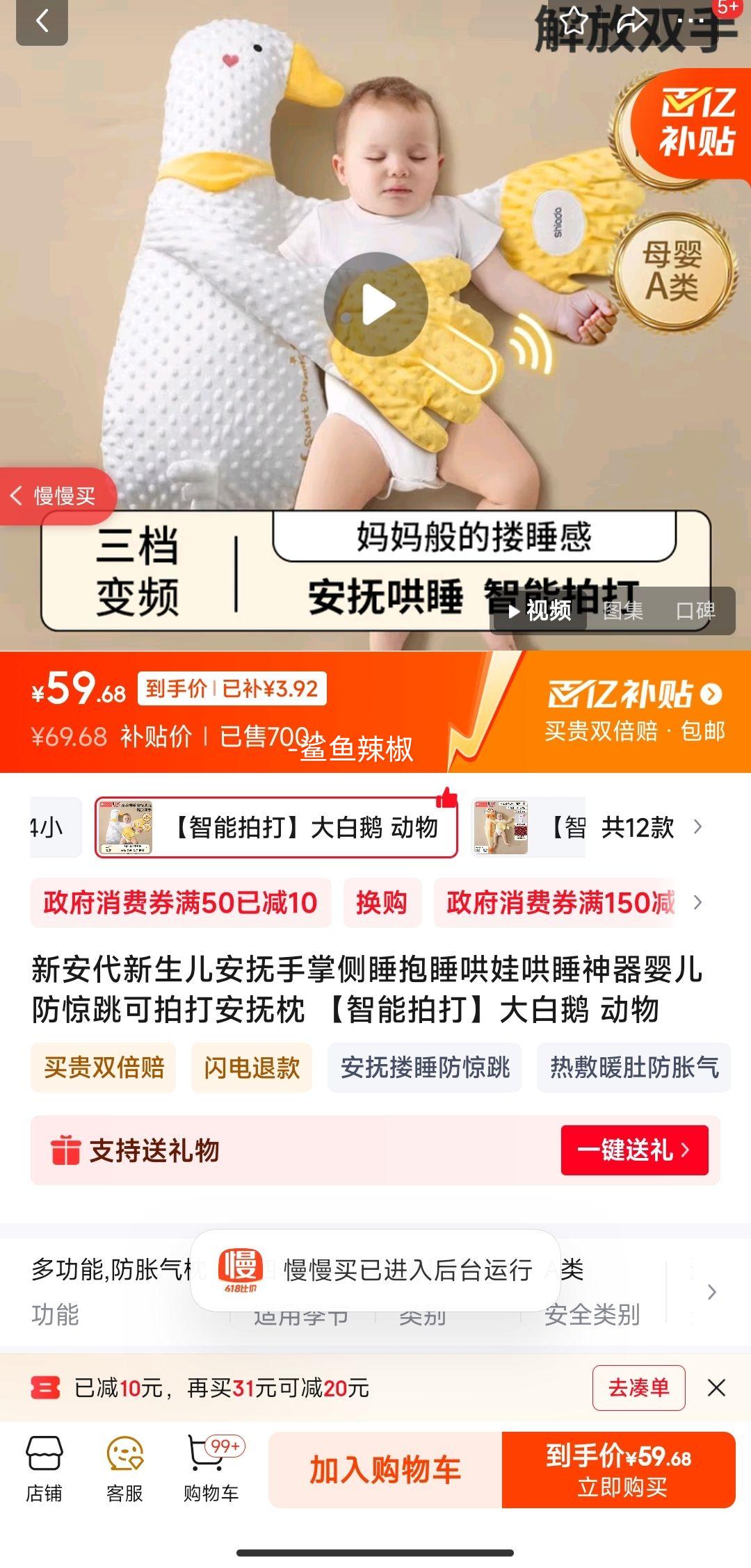This screenshot has height=1568, width=751.
Task: Play the product video
Action: (376, 304)
